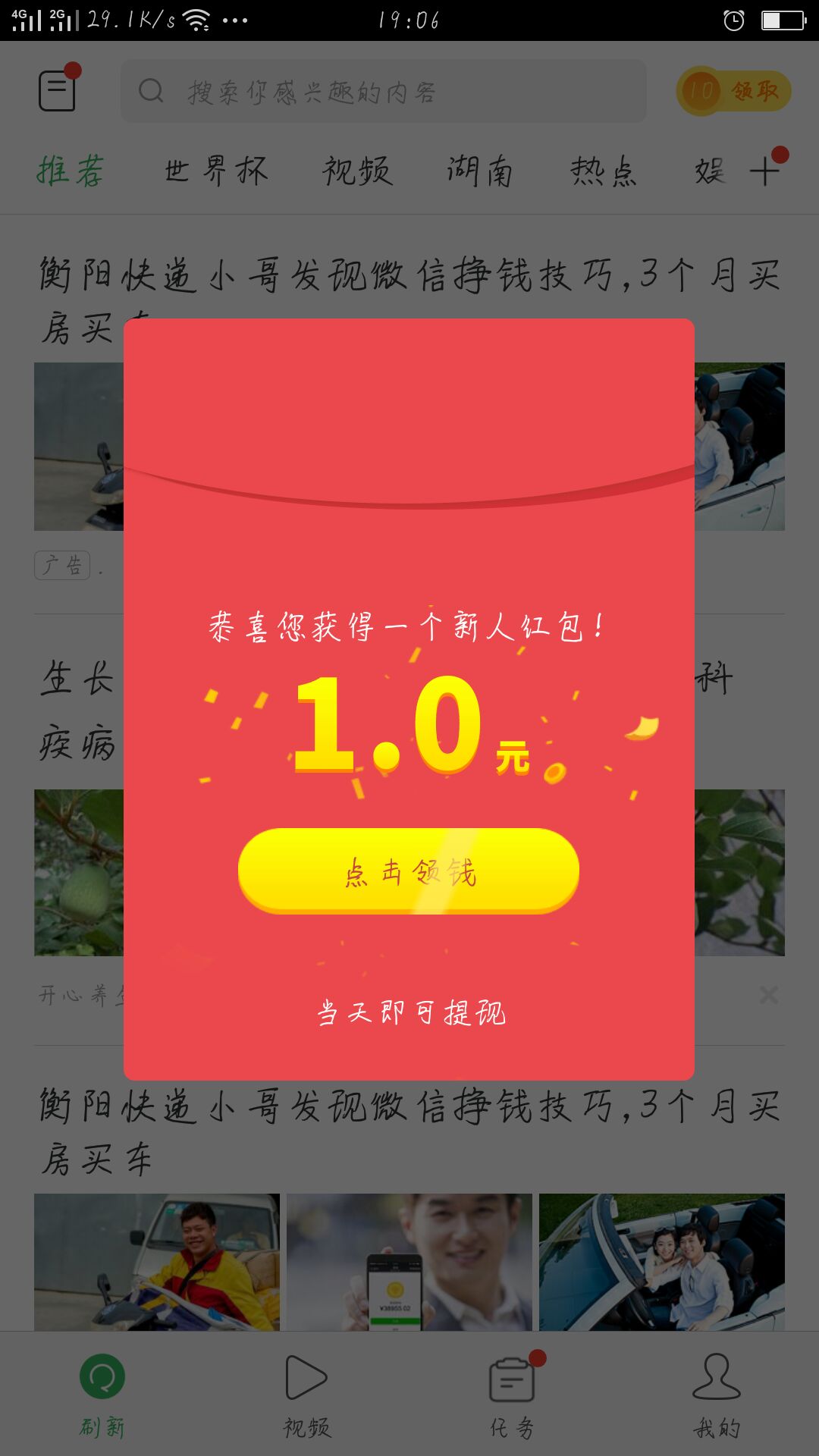Switch to the 视频 top tab
This screenshot has width=819, height=1456.
357,171
